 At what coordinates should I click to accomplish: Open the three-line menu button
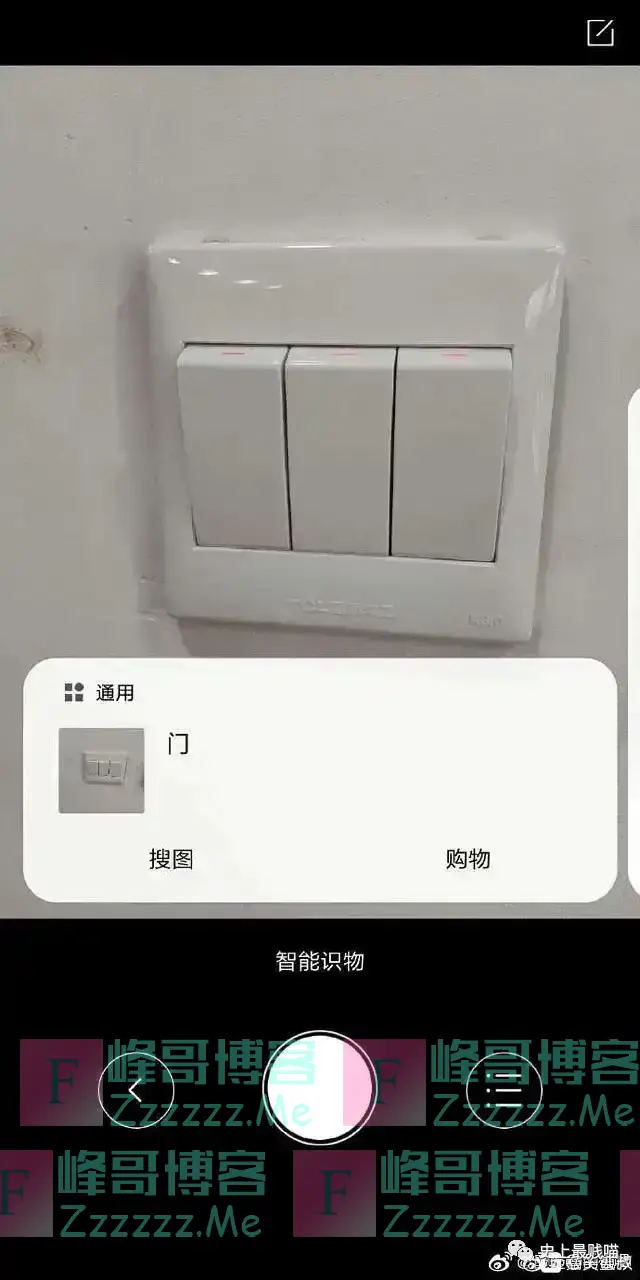pos(504,1090)
